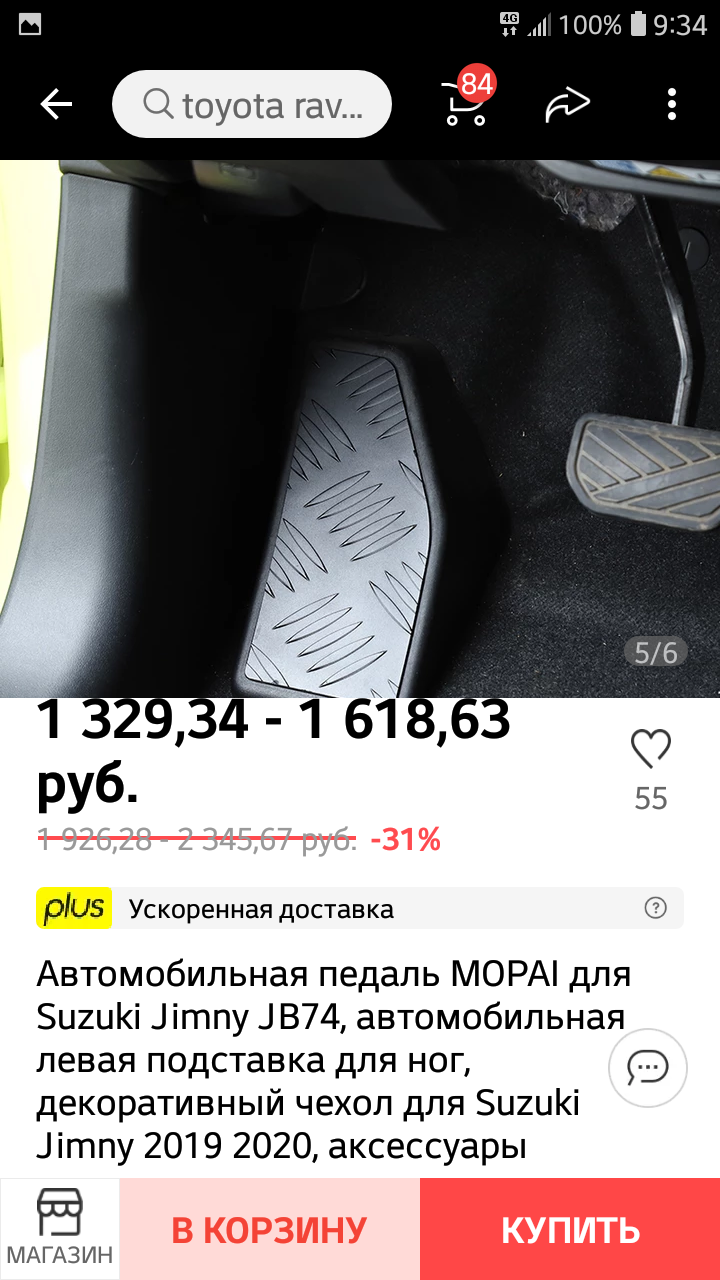Visit the seller's МАГАЗИН page
720x1280 pixels.
(60, 1229)
